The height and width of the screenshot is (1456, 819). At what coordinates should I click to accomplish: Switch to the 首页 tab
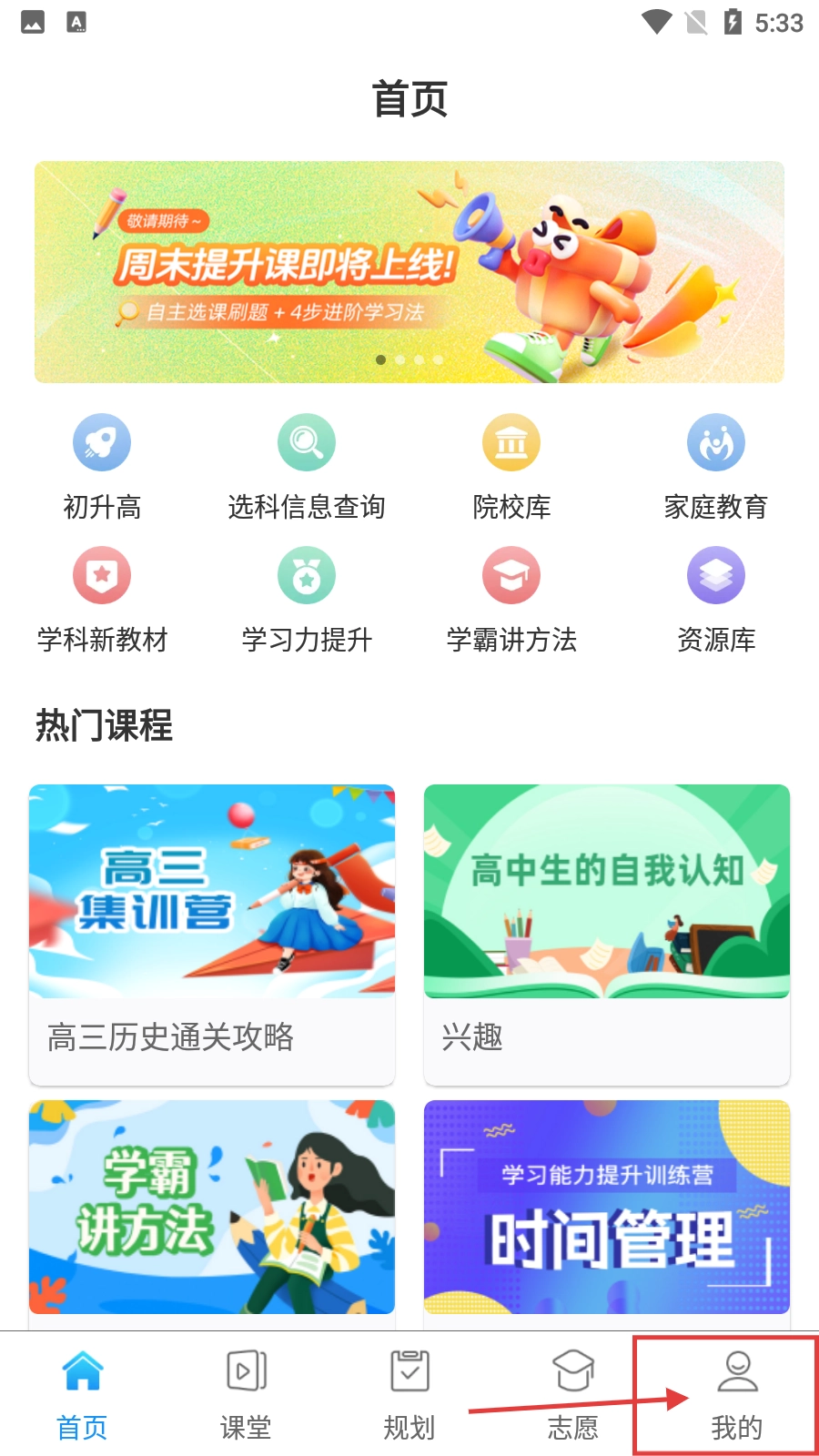(x=82, y=1392)
